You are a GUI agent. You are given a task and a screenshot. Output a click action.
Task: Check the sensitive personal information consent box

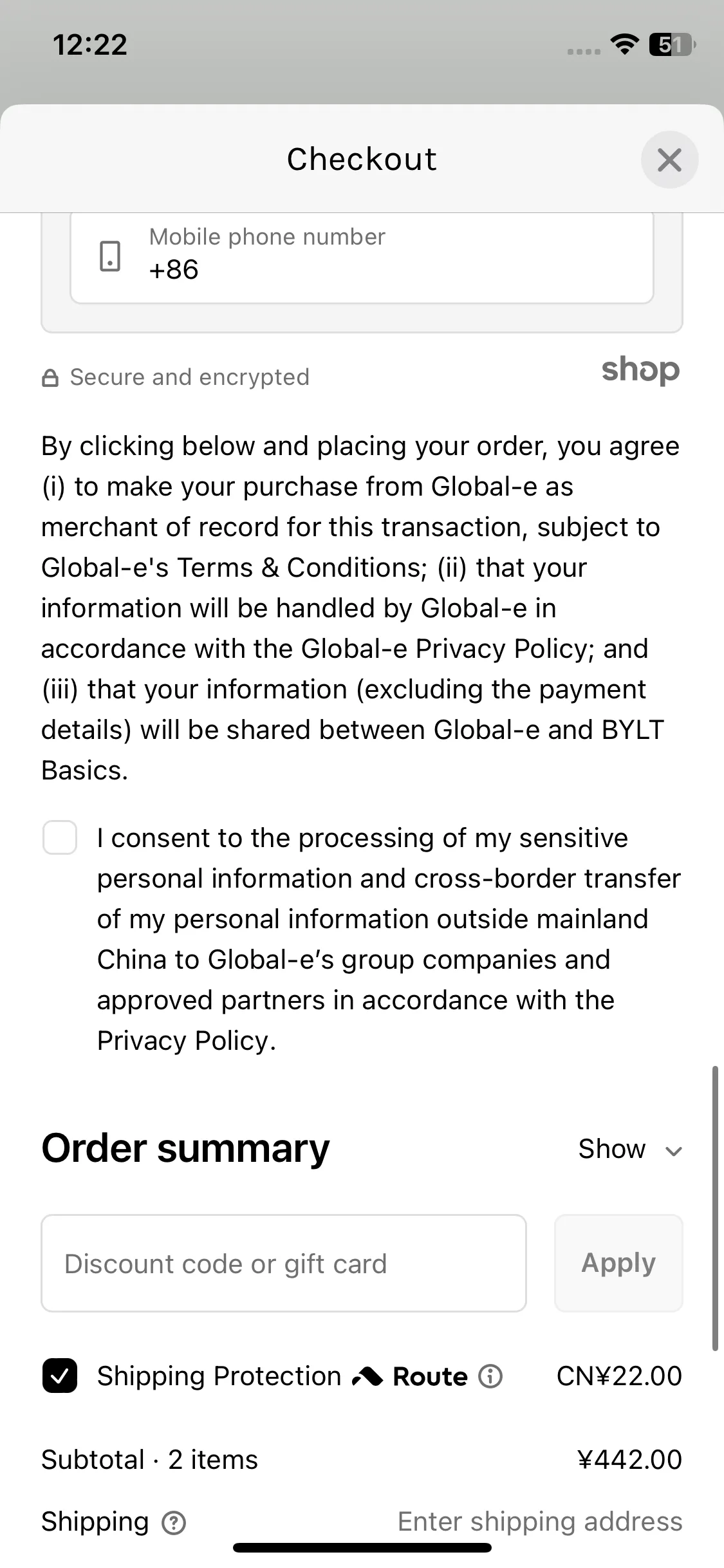(x=60, y=837)
